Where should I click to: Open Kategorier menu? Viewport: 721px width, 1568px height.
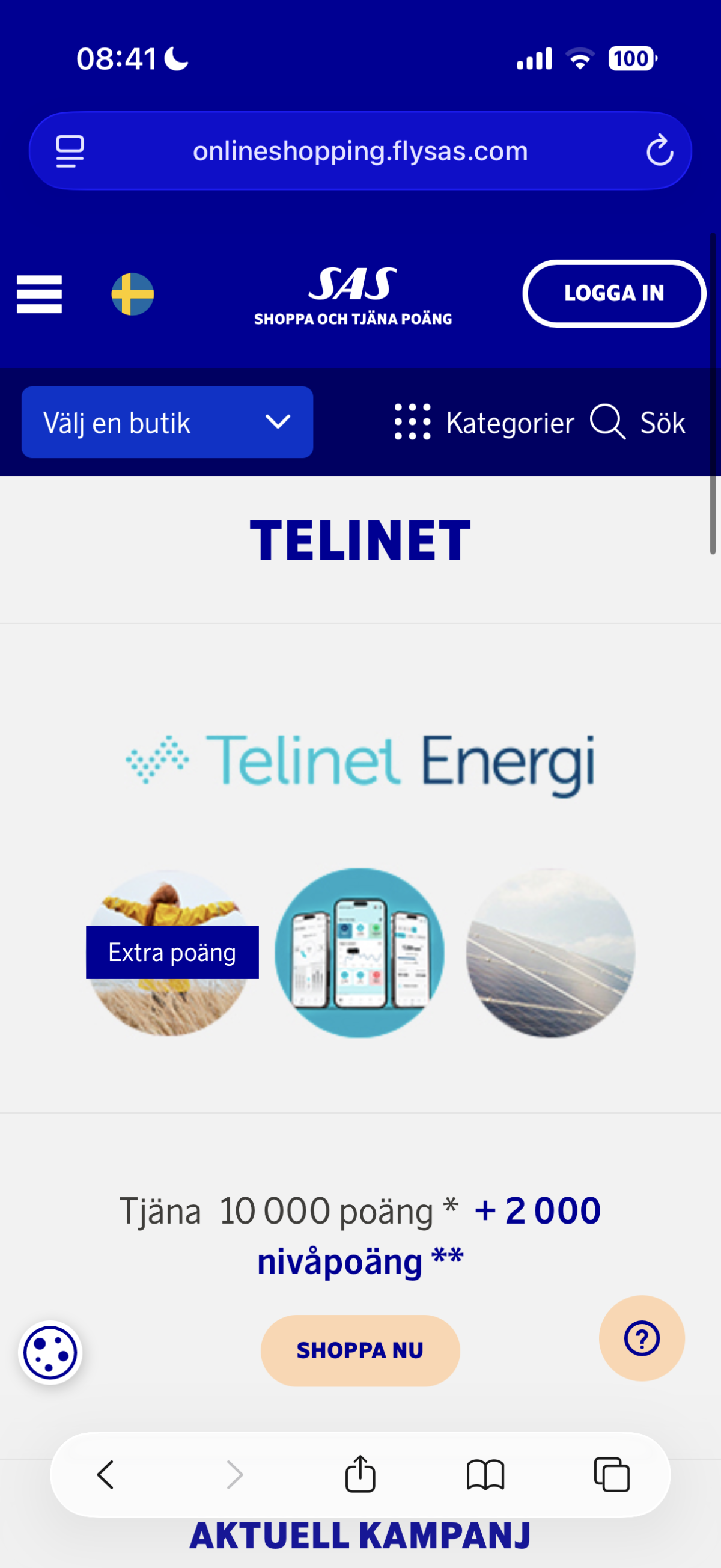pos(484,423)
